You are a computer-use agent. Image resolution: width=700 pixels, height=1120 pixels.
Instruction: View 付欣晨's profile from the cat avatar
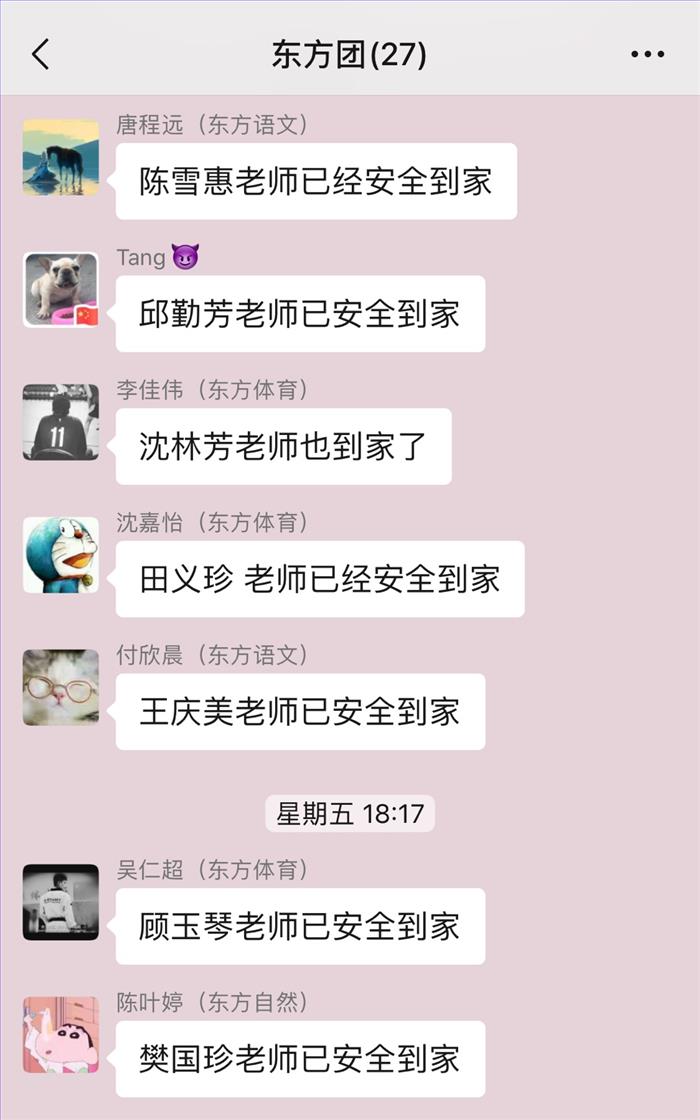pos(61,687)
